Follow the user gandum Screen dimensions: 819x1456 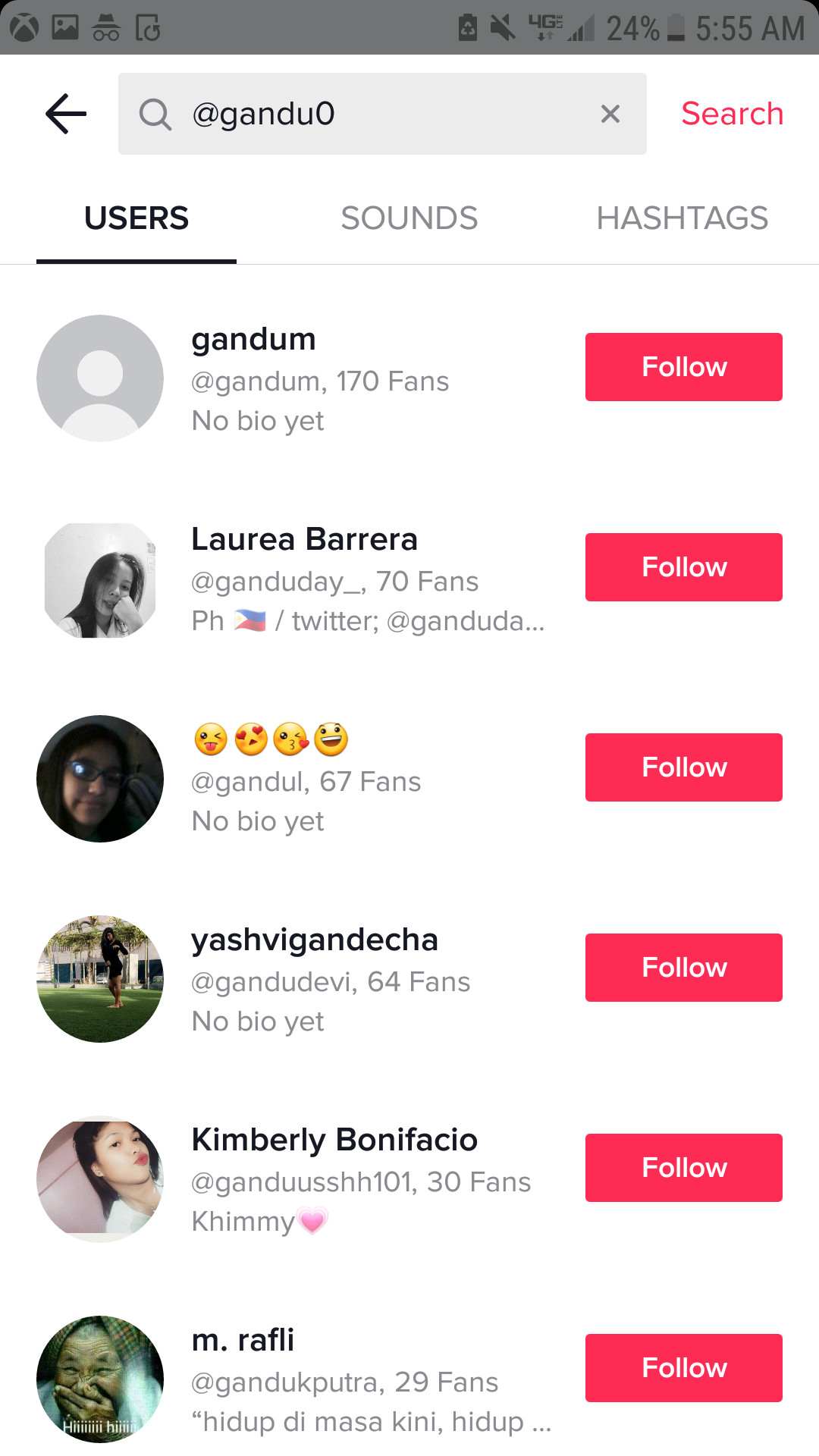tap(683, 367)
